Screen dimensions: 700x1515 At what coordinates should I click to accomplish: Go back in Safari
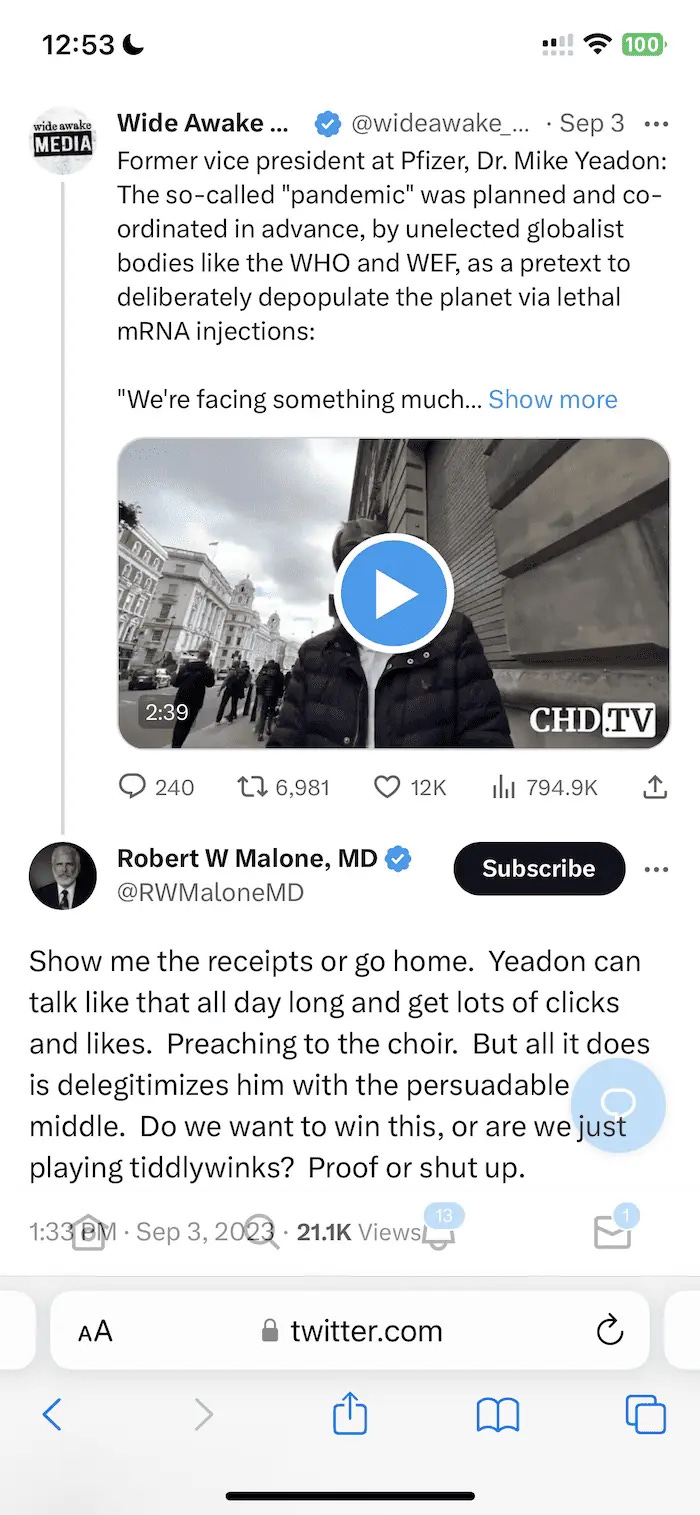[x=52, y=1414]
